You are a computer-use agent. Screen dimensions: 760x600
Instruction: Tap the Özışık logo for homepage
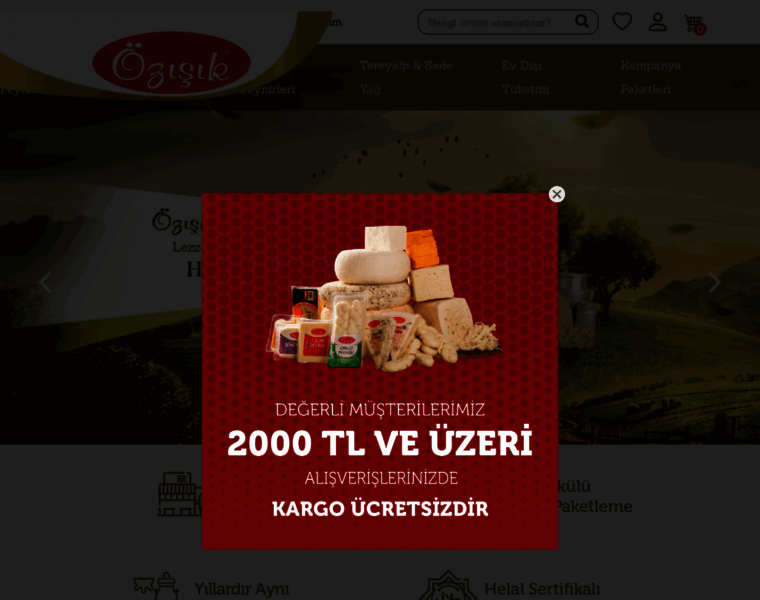pyautogui.click(x=171, y=63)
